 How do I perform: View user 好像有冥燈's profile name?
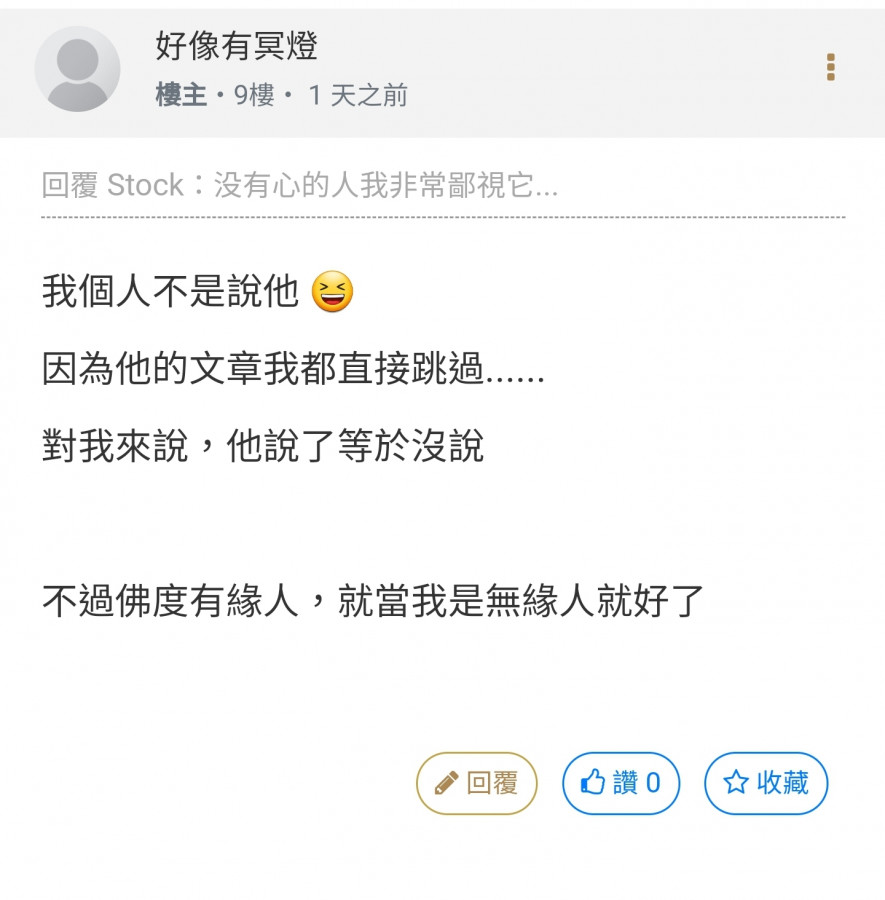(236, 45)
